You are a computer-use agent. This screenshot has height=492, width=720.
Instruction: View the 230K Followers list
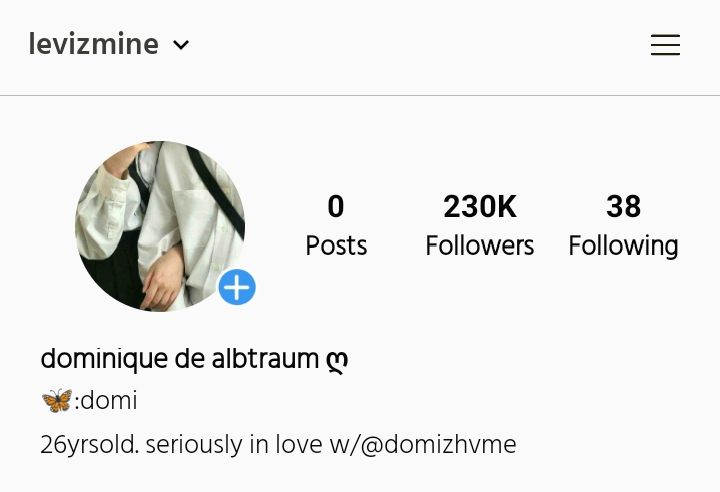click(479, 225)
